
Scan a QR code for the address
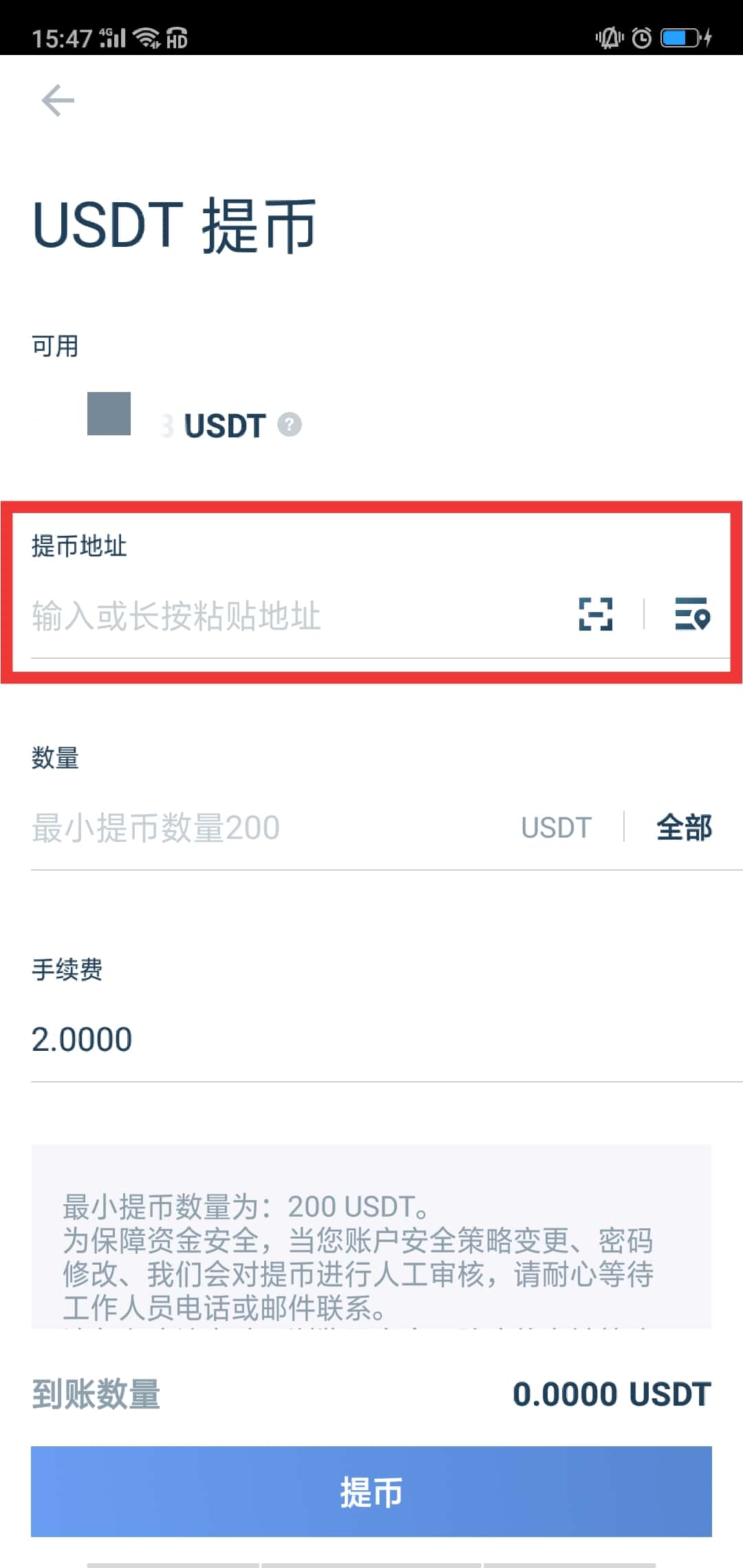pyautogui.click(x=595, y=614)
